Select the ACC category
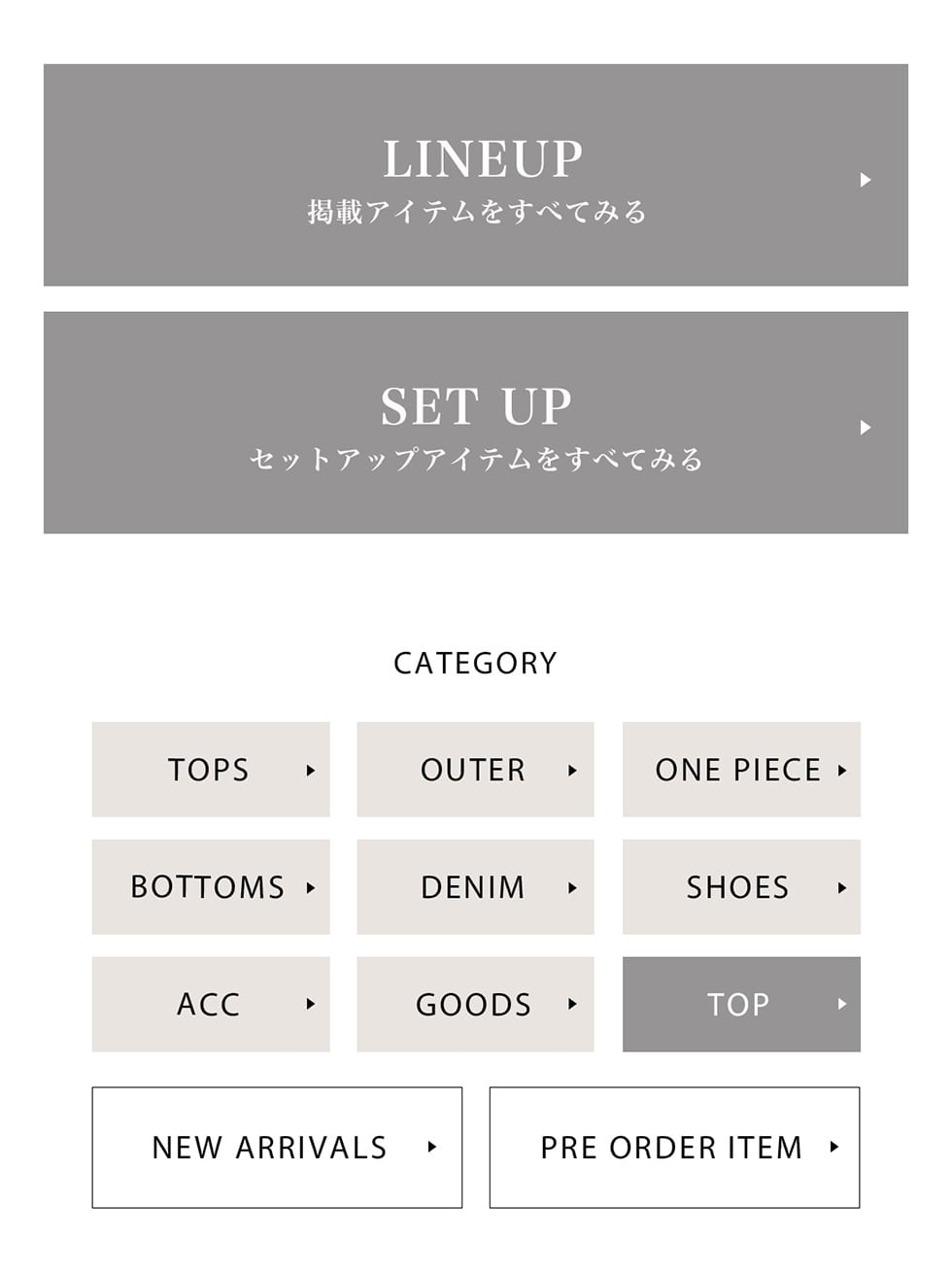This screenshot has width=952, height=1274. [211, 1005]
